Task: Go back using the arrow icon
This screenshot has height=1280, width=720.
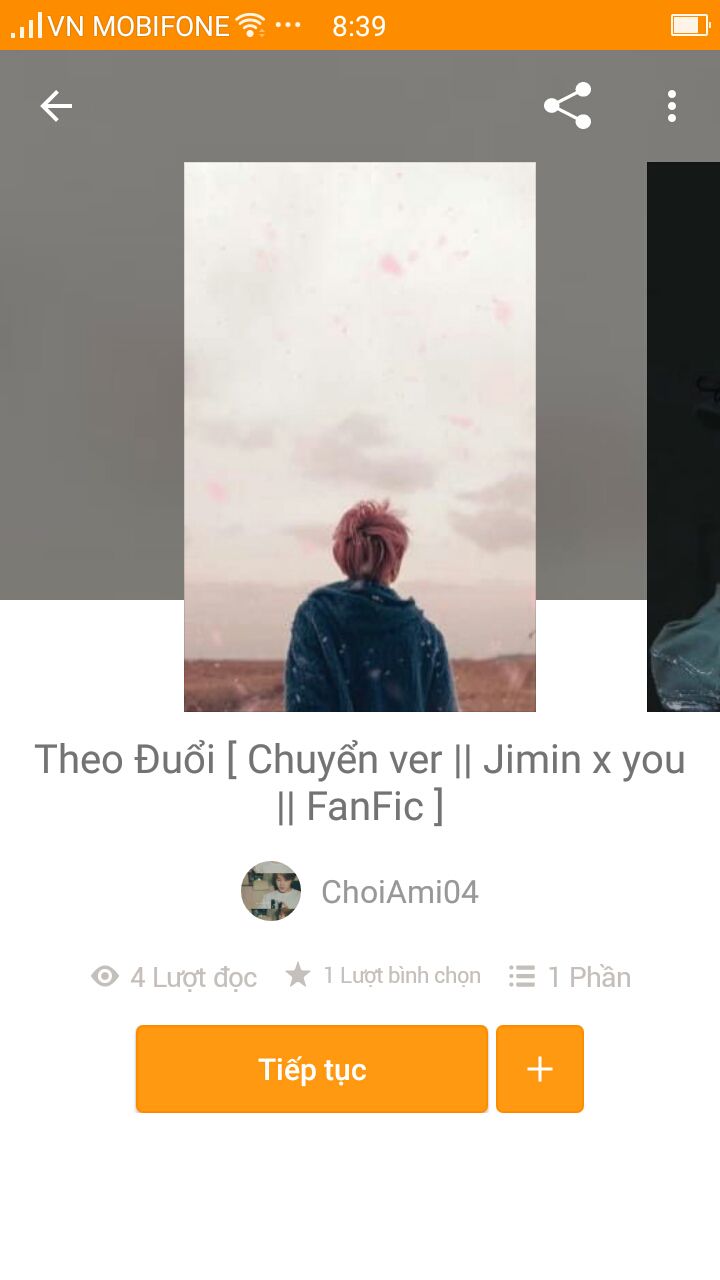Action: [x=56, y=106]
